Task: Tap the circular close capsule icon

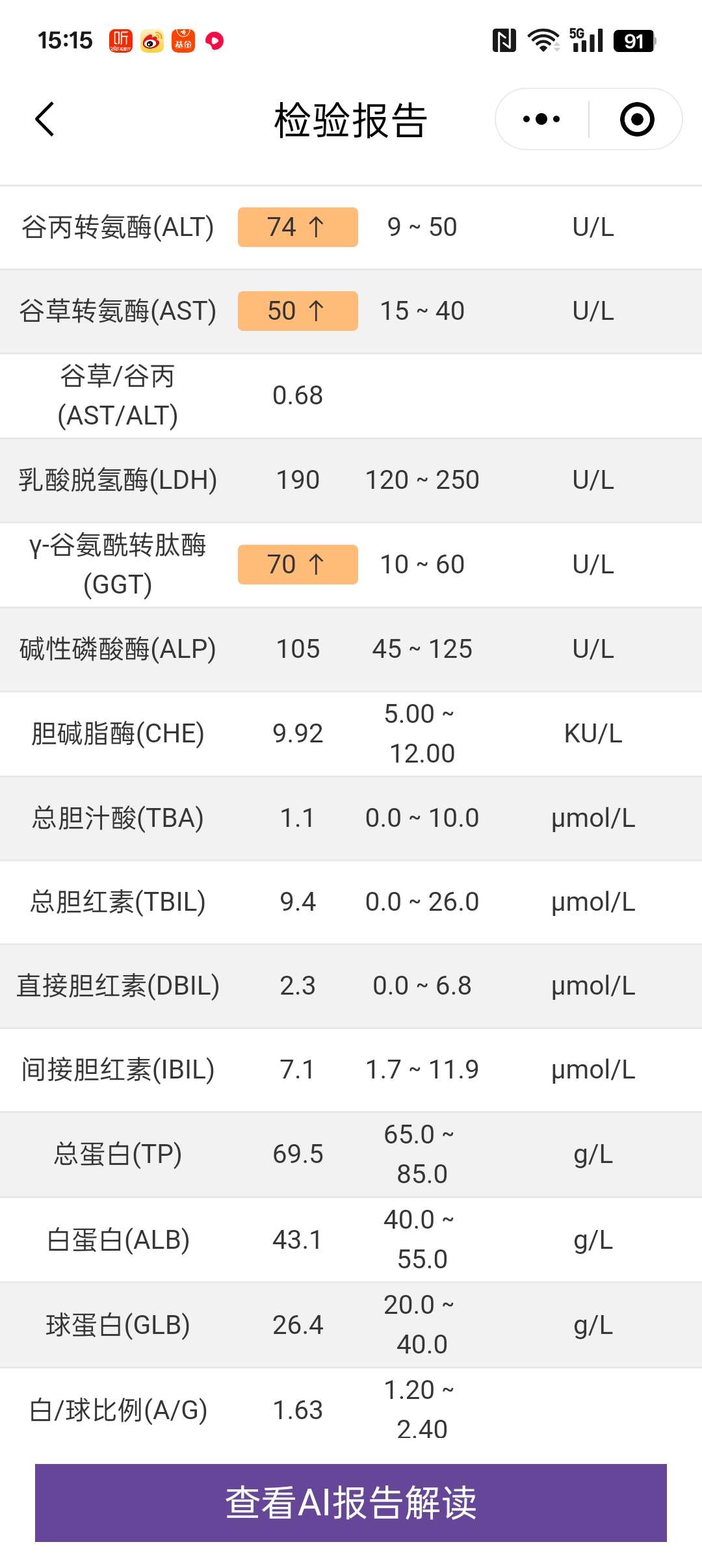Action: click(634, 119)
